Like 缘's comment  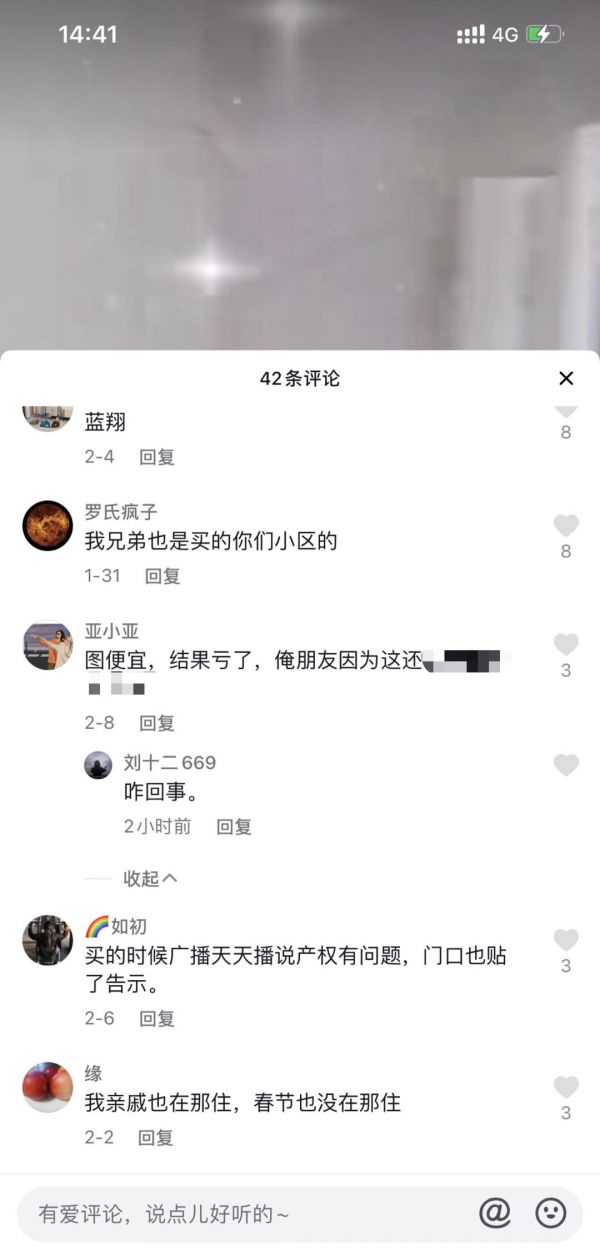[566, 1088]
